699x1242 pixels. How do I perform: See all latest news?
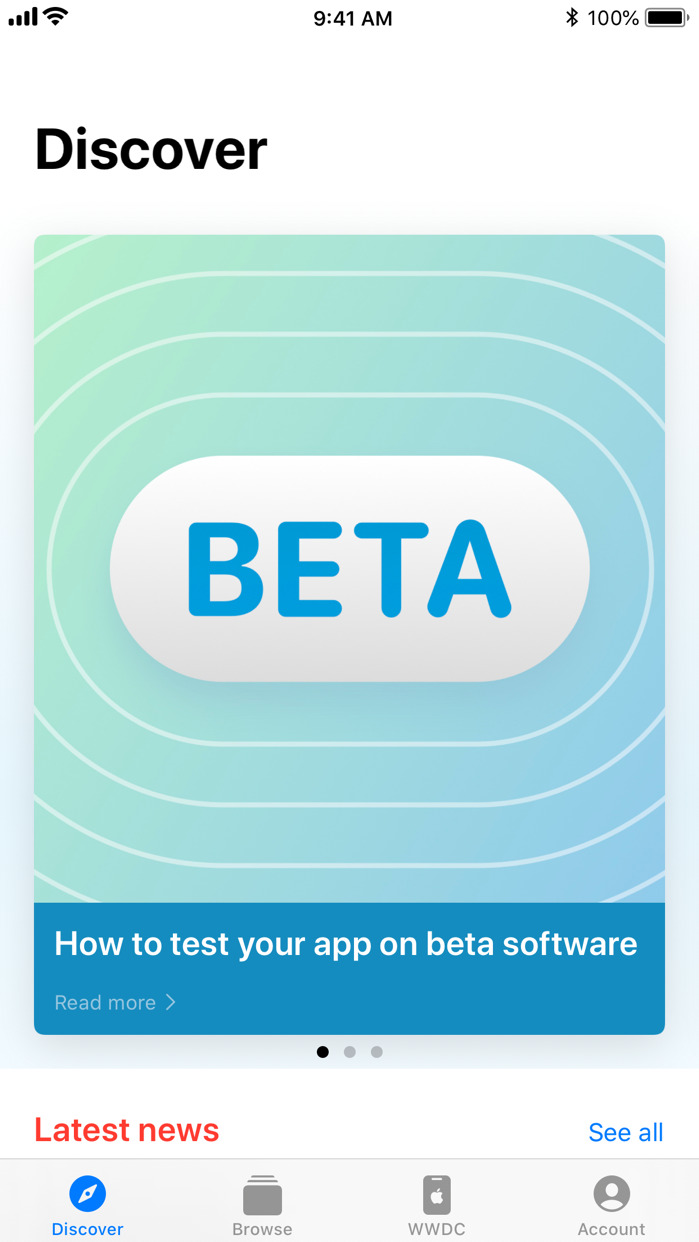(x=625, y=1132)
